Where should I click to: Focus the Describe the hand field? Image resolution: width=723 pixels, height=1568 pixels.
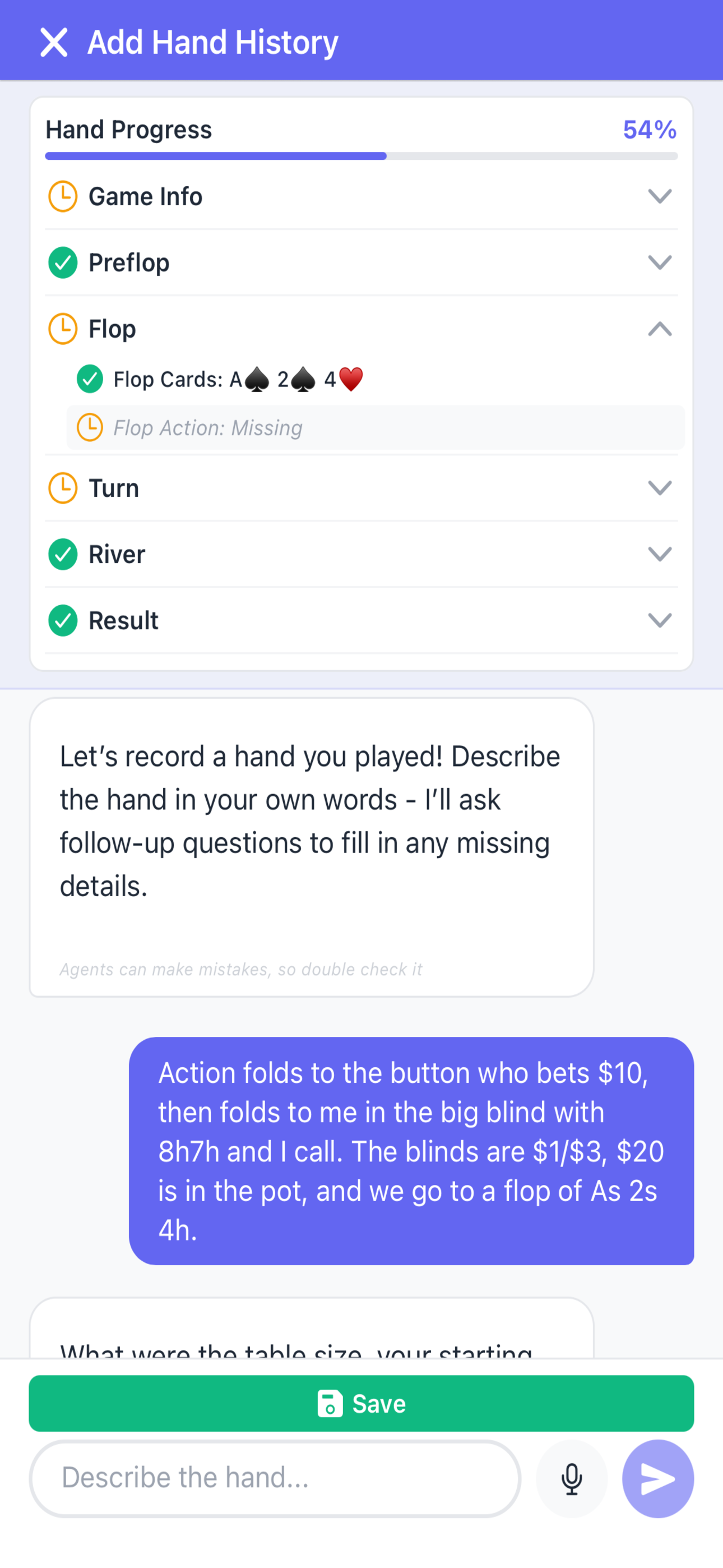click(275, 1478)
